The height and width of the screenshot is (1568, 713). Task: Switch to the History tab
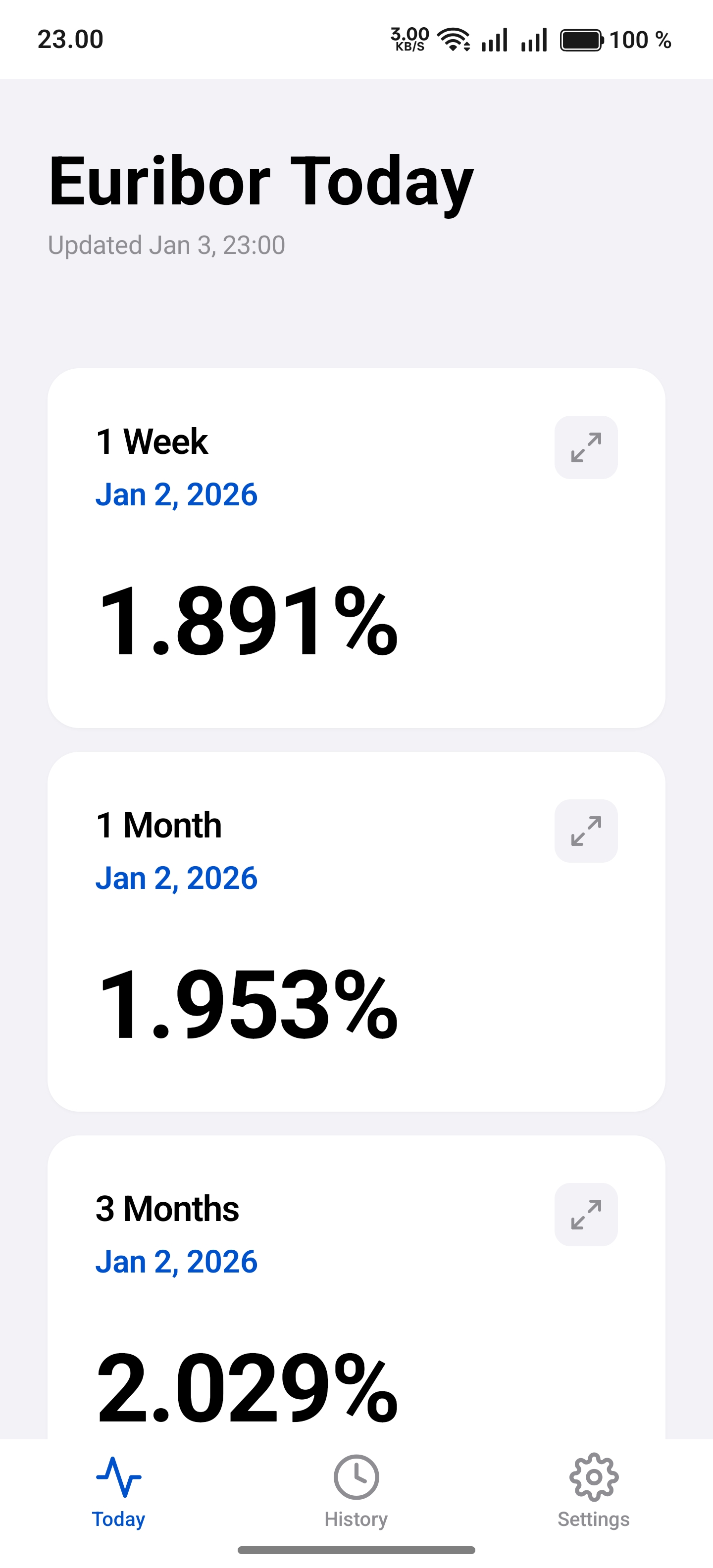click(x=356, y=1497)
